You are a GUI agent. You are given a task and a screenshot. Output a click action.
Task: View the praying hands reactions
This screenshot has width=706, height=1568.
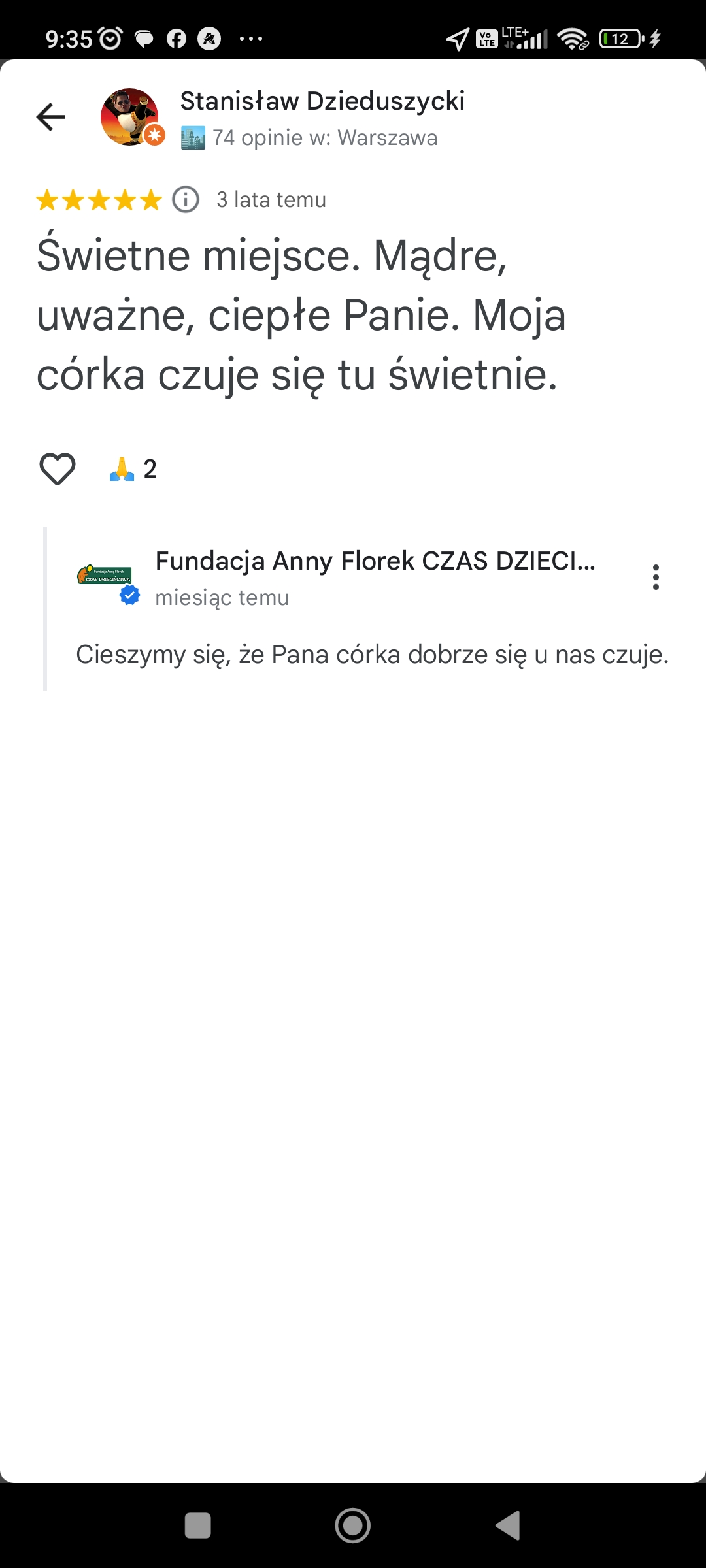tap(133, 469)
